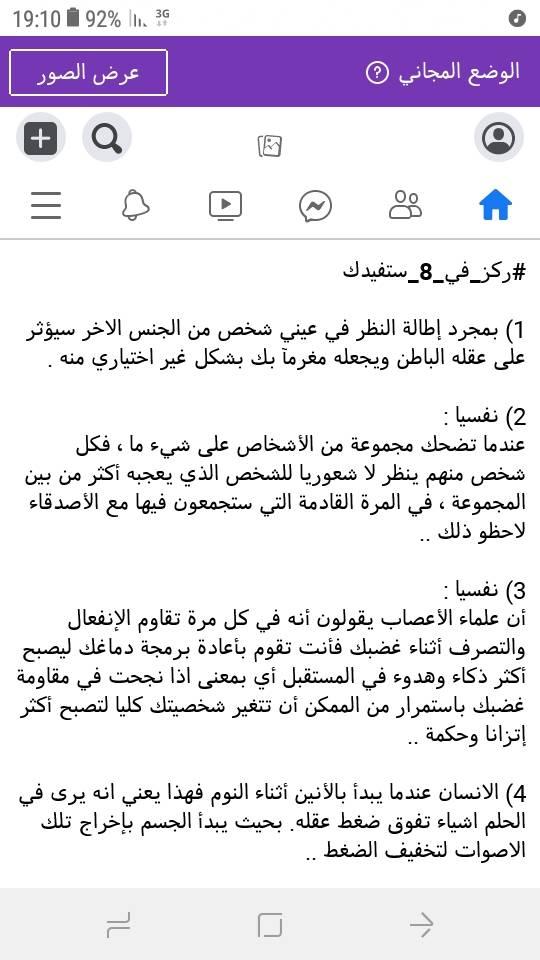Open the Messenger tab

pyautogui.click(x=315, y=206)
